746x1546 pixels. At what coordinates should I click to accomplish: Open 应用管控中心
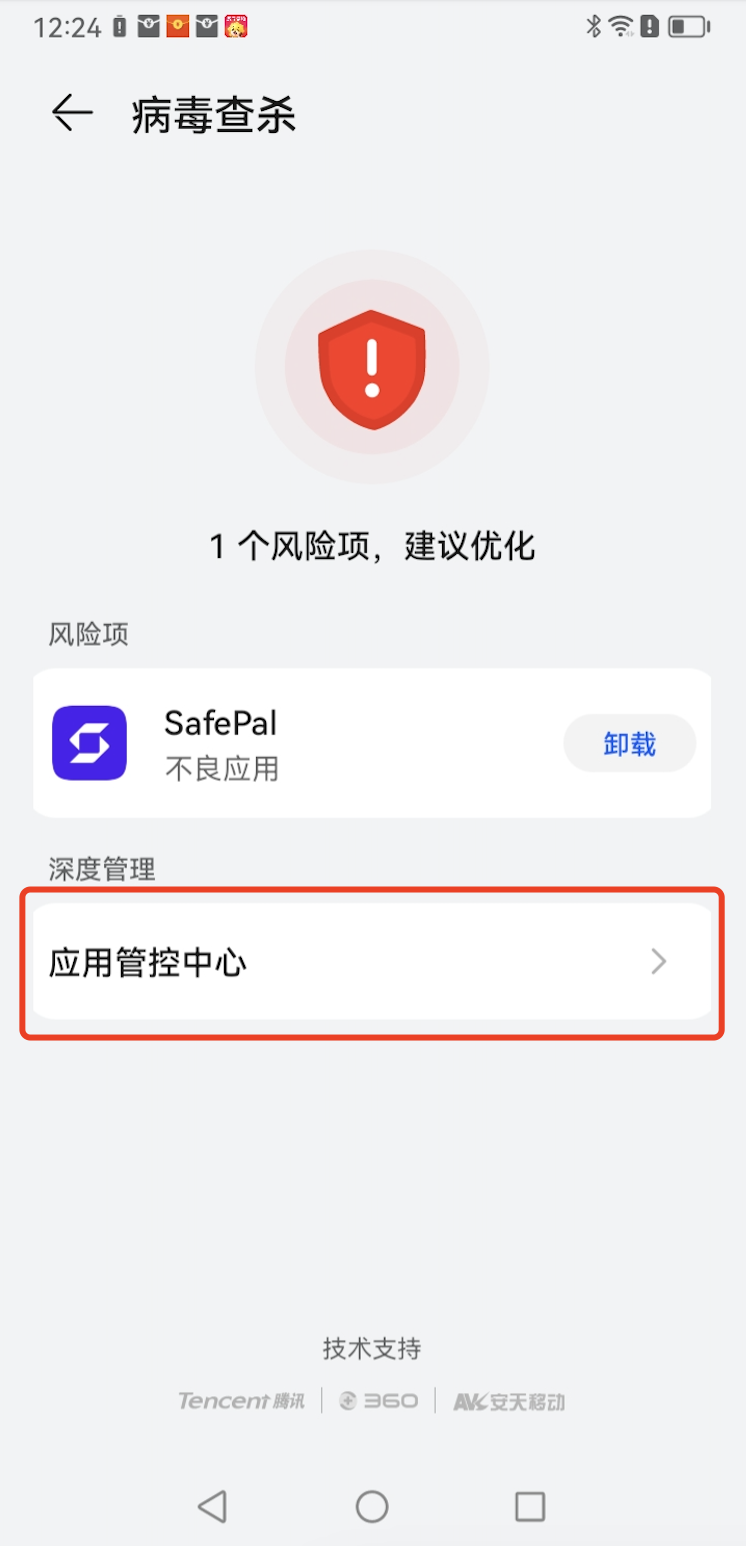[x=372, y=963]
